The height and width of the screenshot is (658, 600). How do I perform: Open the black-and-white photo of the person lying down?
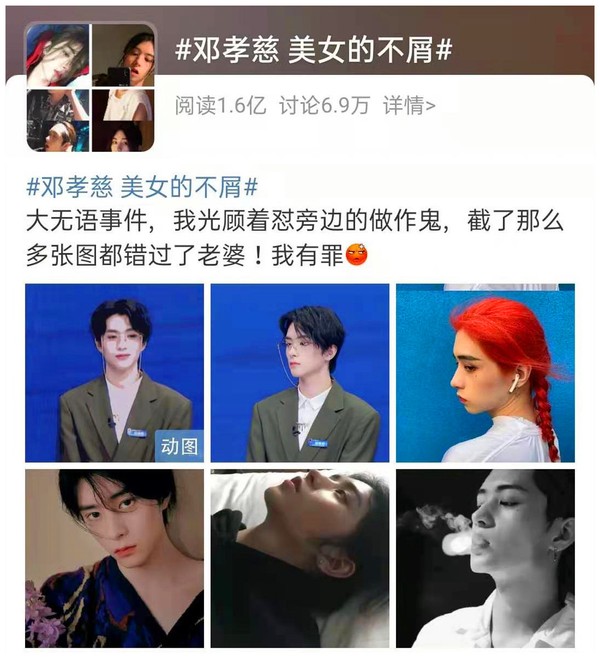[x=299, y=558]
